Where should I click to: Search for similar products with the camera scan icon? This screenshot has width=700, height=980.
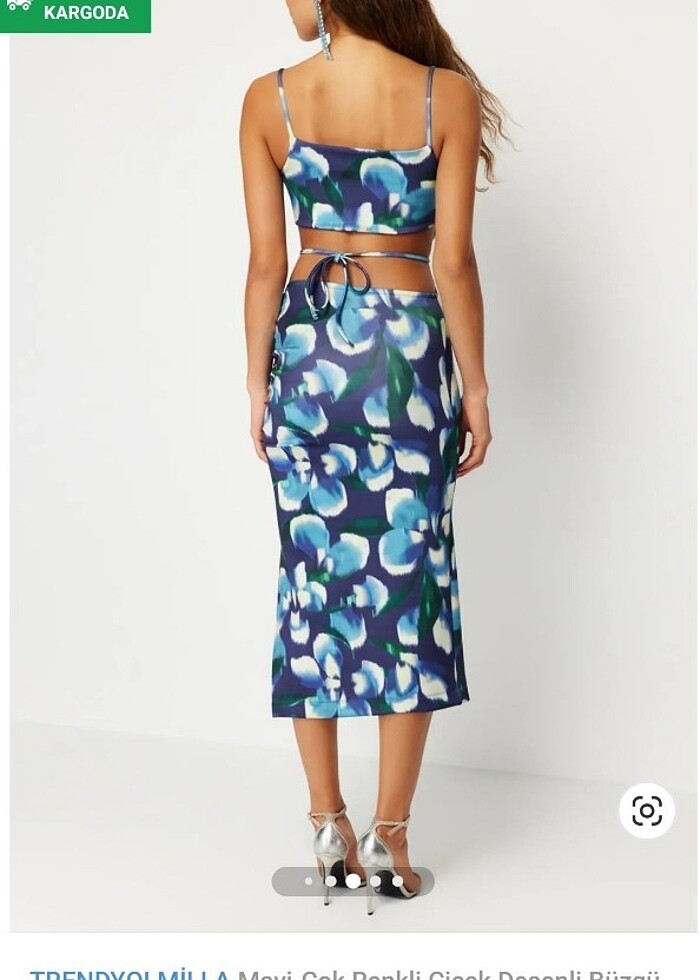647,810
